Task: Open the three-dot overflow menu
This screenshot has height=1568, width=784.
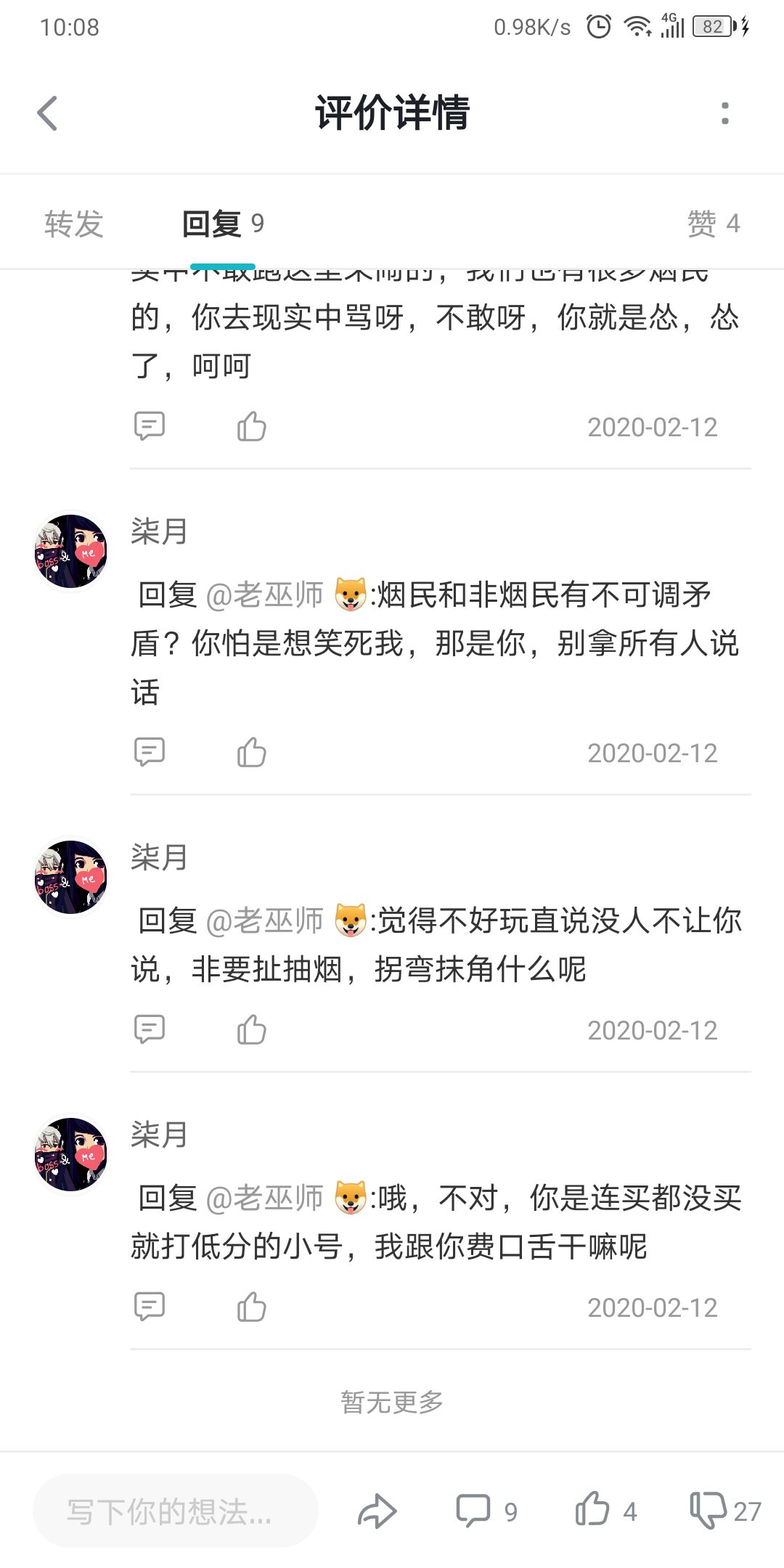Action: pos(724,113)
